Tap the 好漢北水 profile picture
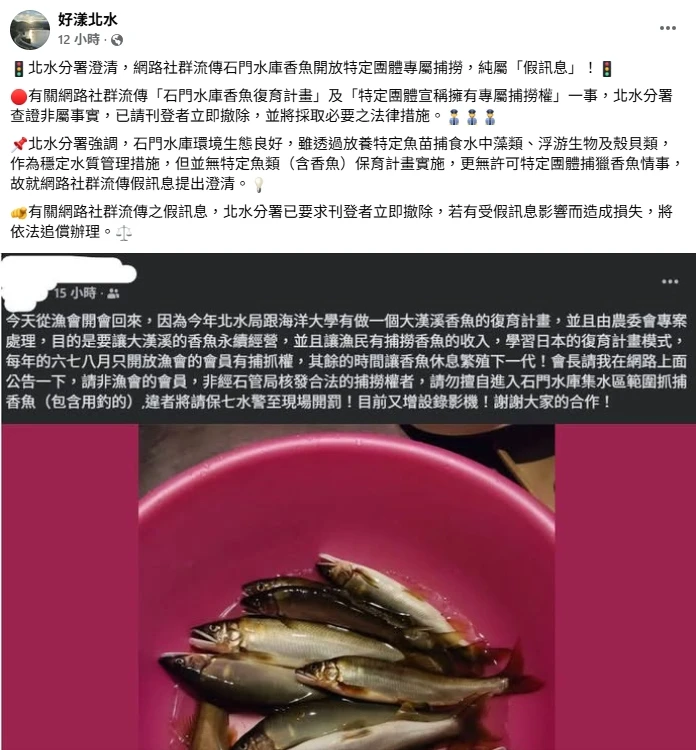696x750 pixels. click(x=30, y=30)
